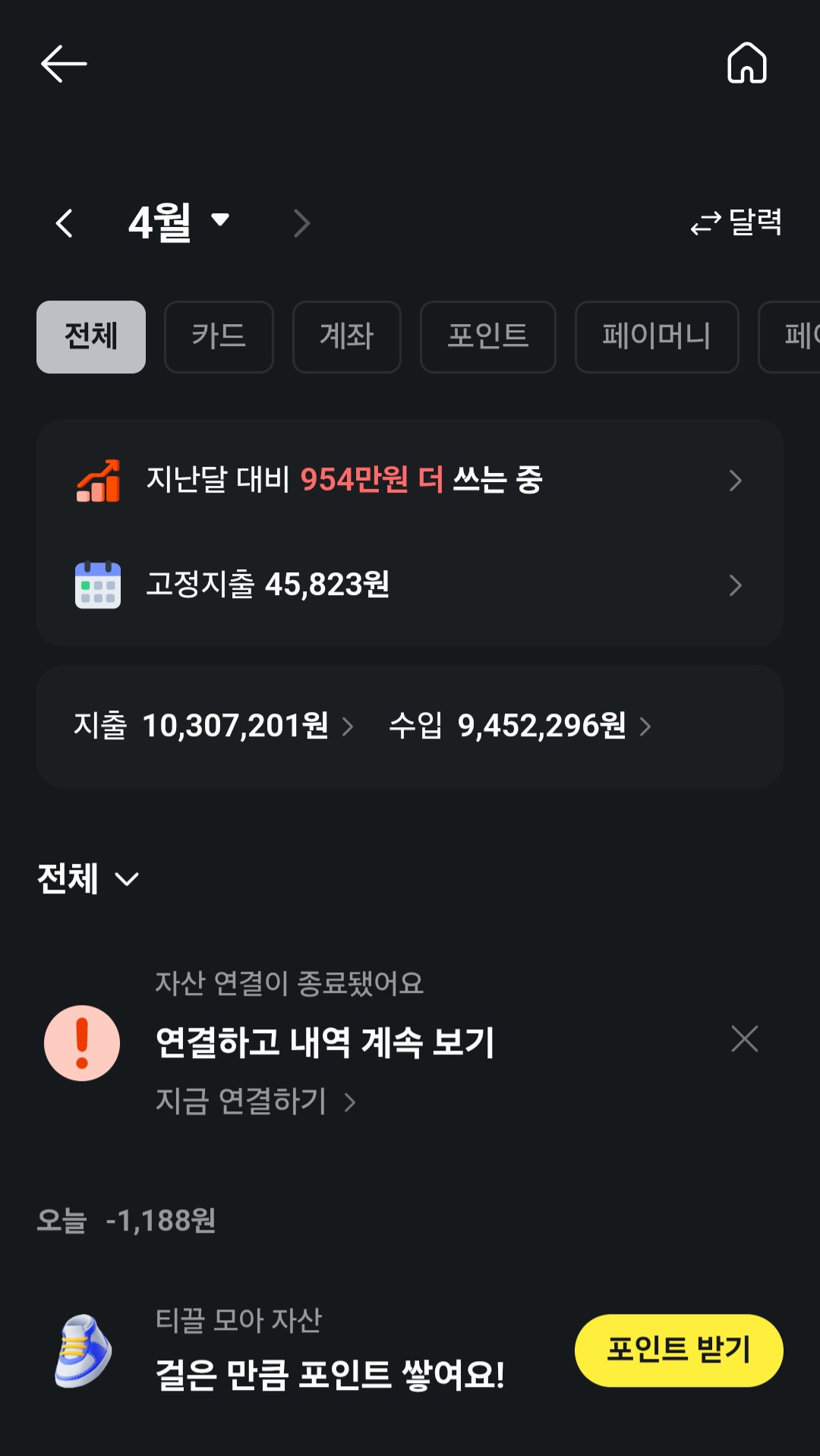The width and height of the screenshot is (820, 1456).
Task: Tap 지금 연결하기 to reconnect assets
Action: [255, 1101]
